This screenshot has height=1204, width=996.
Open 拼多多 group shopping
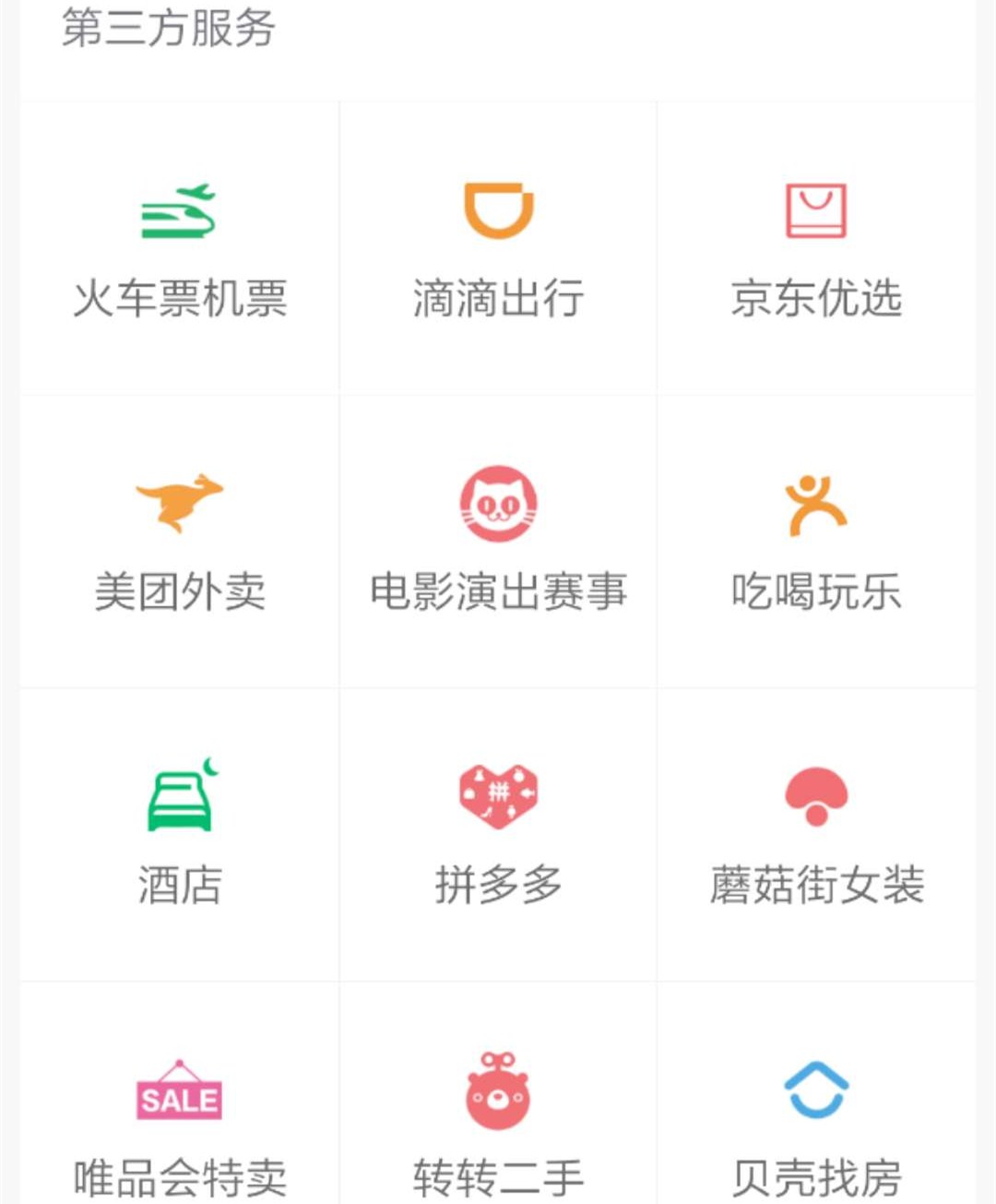[498, 834]
